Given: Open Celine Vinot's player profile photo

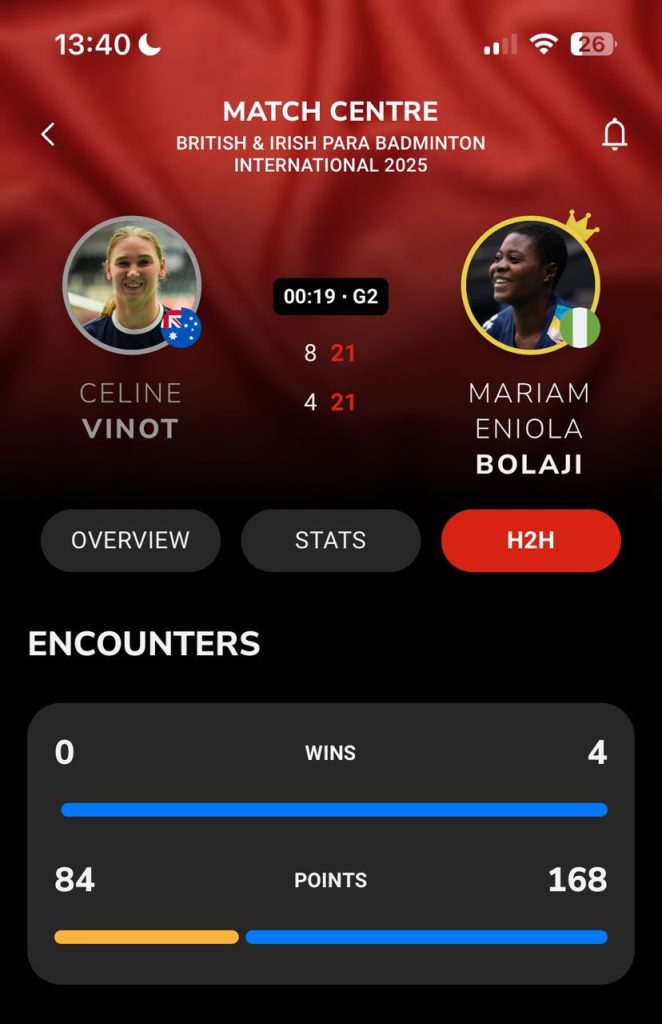Looking at the screenshot, I should pyautogui.click(x=131, y=285).
